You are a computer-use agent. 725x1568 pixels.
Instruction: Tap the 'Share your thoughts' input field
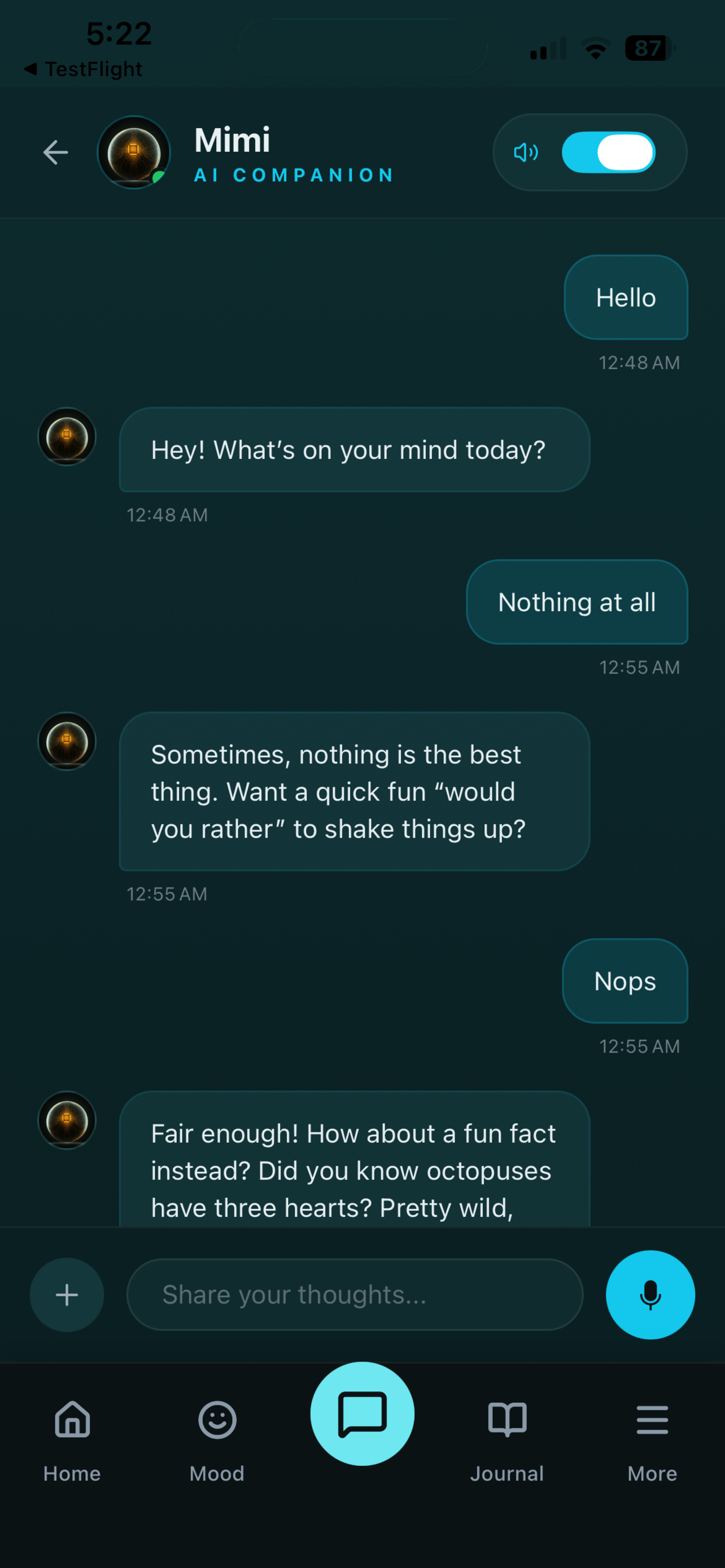pyautogui.click(x=355, y=1294)
